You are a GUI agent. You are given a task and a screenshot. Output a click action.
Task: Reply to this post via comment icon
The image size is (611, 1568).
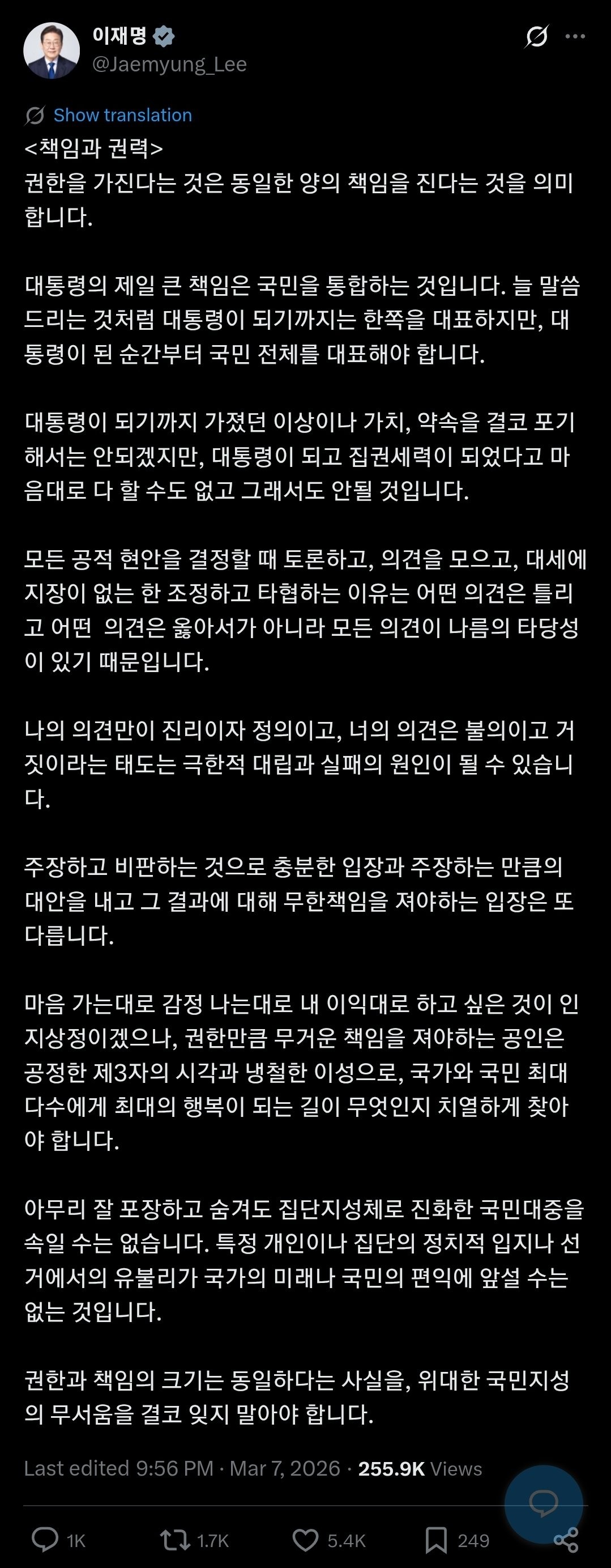point(45,1540)
